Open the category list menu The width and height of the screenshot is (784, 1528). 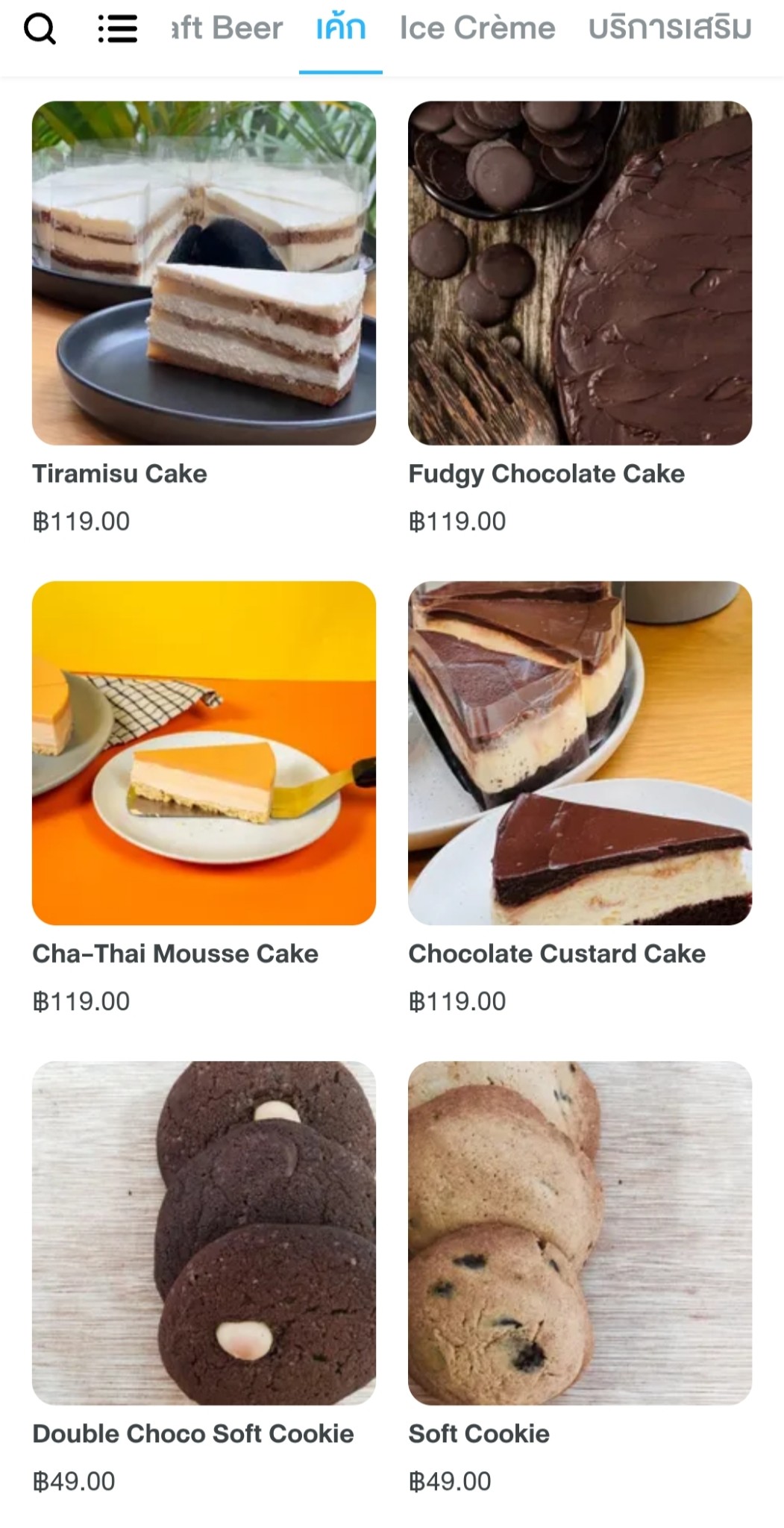(x=117, y=29)
